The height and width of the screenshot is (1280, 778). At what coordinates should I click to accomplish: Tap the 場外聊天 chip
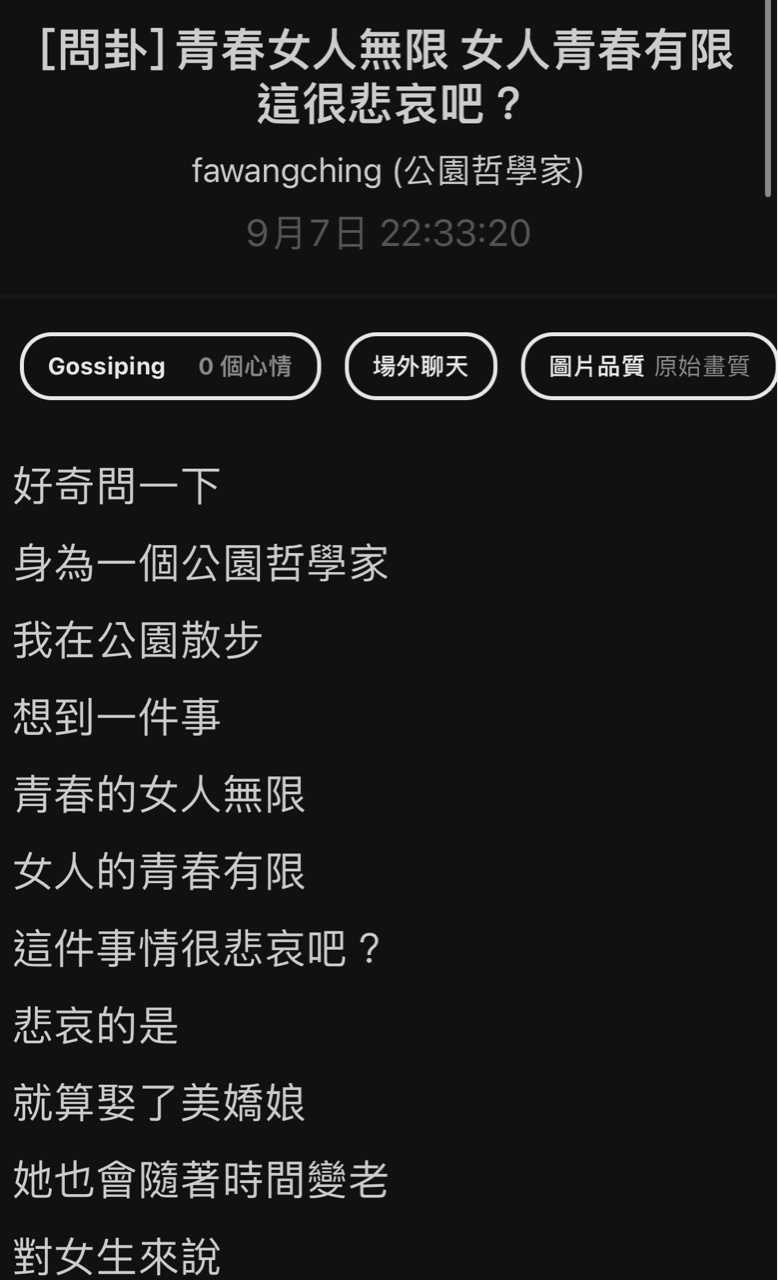(x=420, y=366)
